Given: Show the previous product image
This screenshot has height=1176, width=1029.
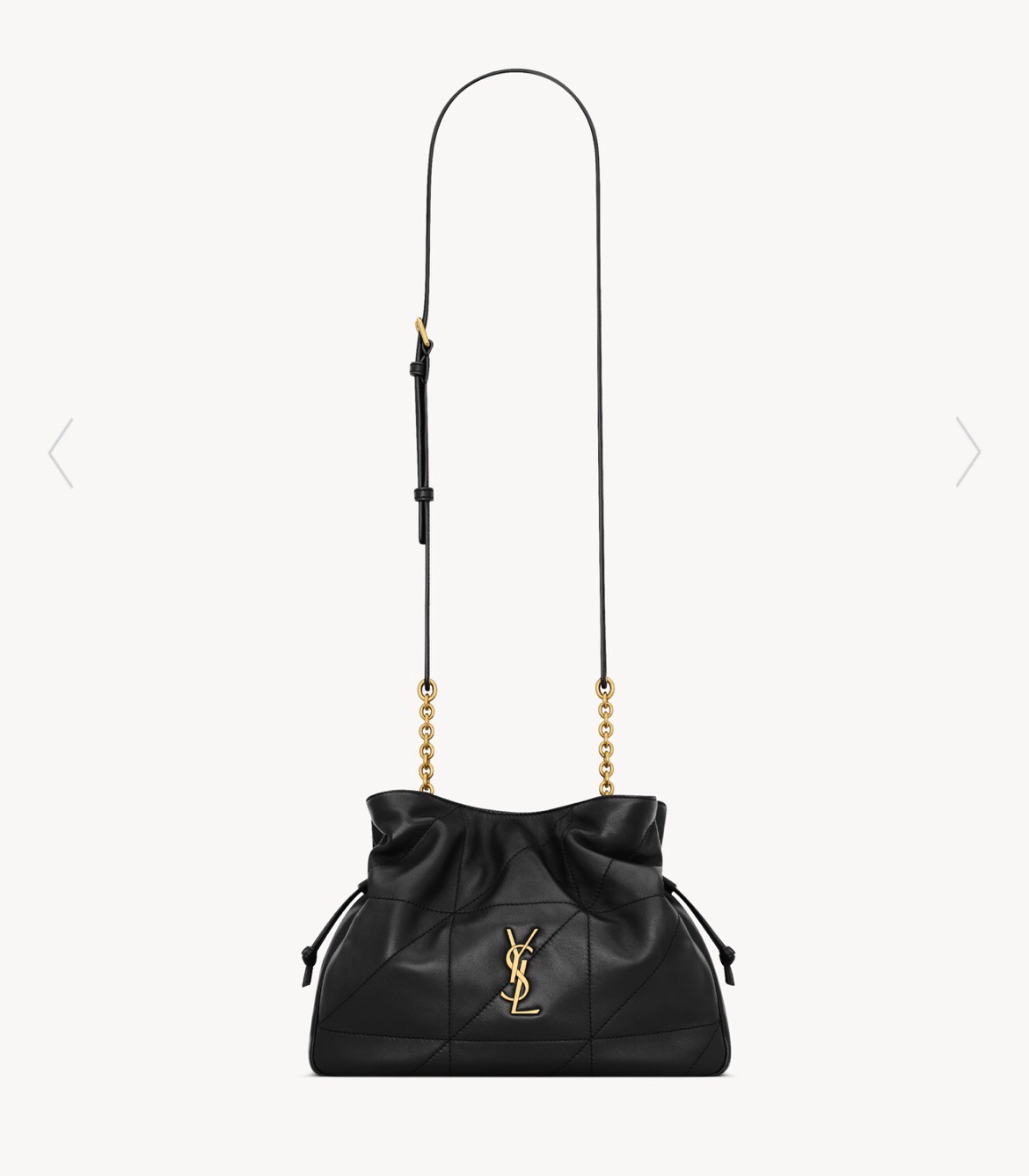Looking at the screenshot, I should click(x=61, y=452).
